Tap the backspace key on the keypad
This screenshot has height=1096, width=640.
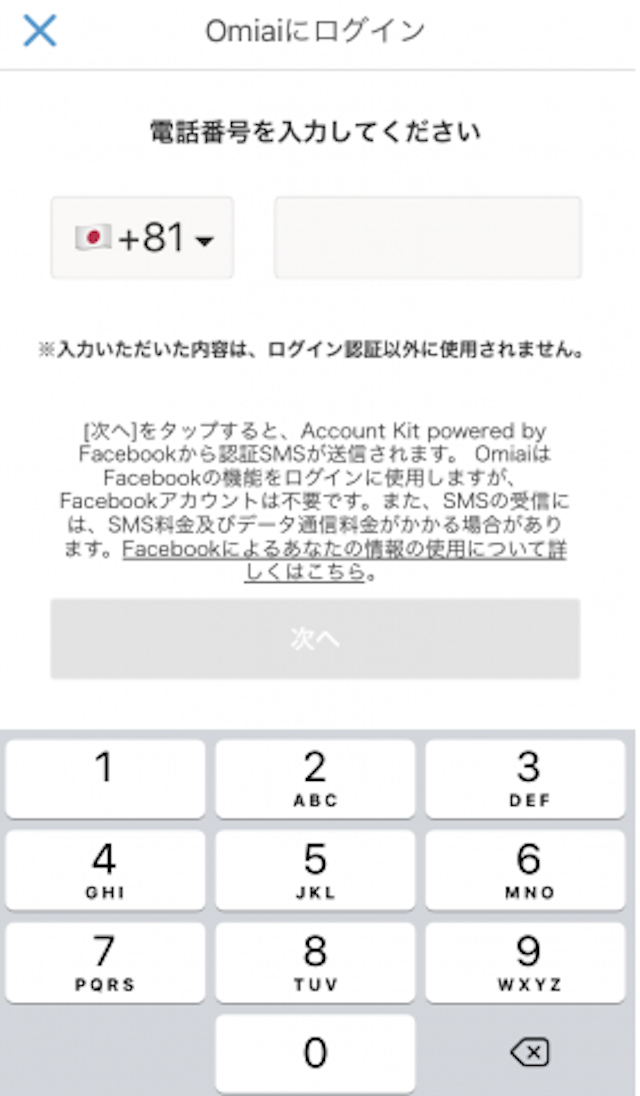529,1052
